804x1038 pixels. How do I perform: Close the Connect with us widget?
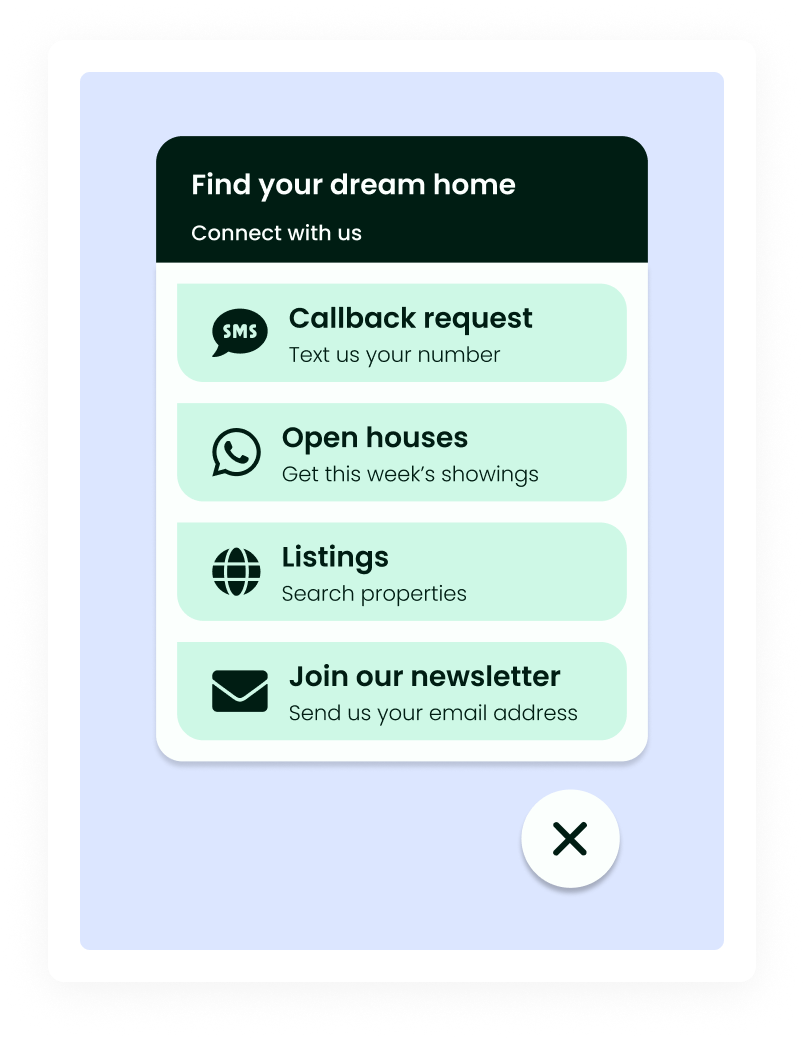point(570,839)
